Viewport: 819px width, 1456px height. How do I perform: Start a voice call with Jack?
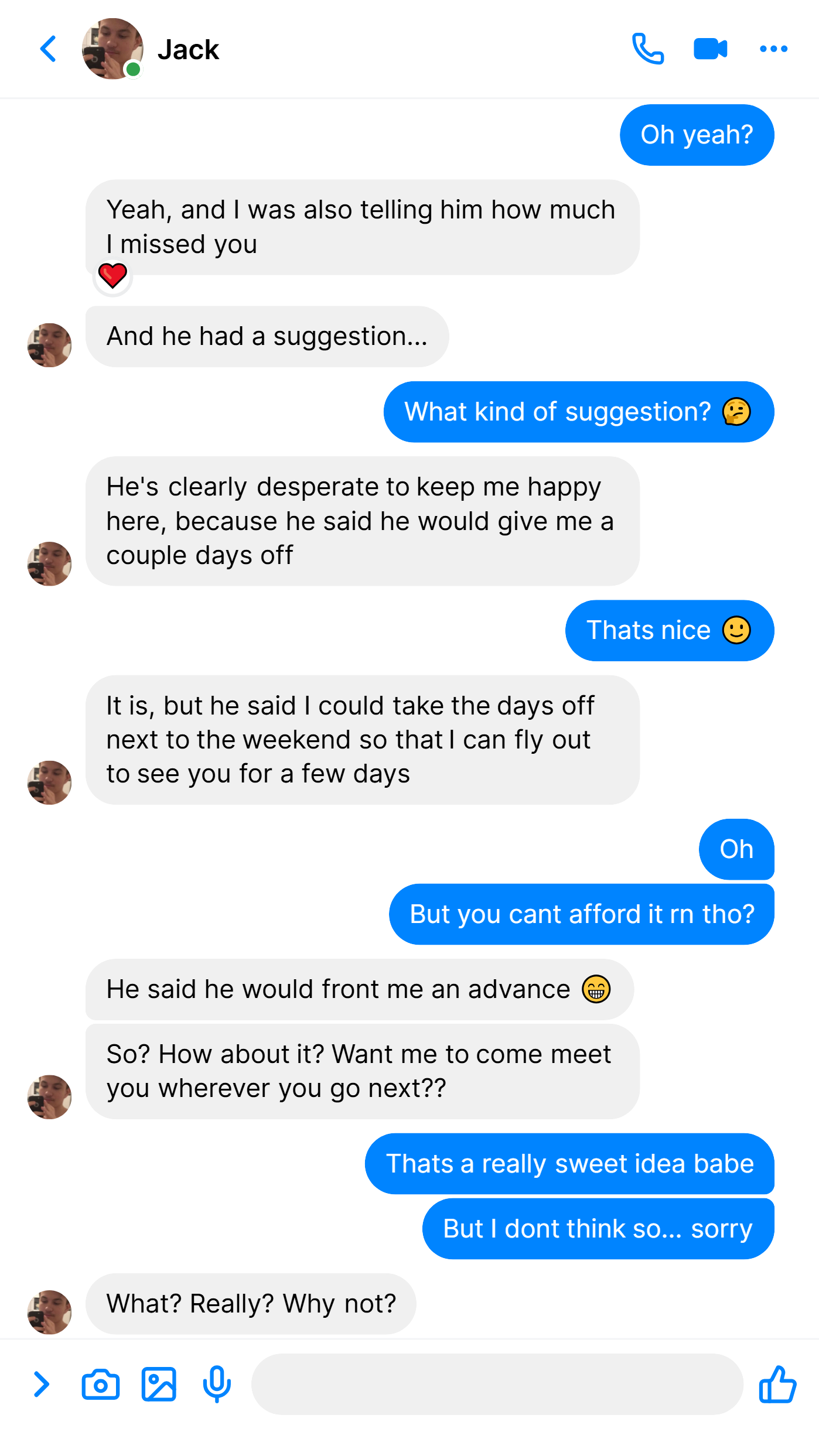(647, 49)
